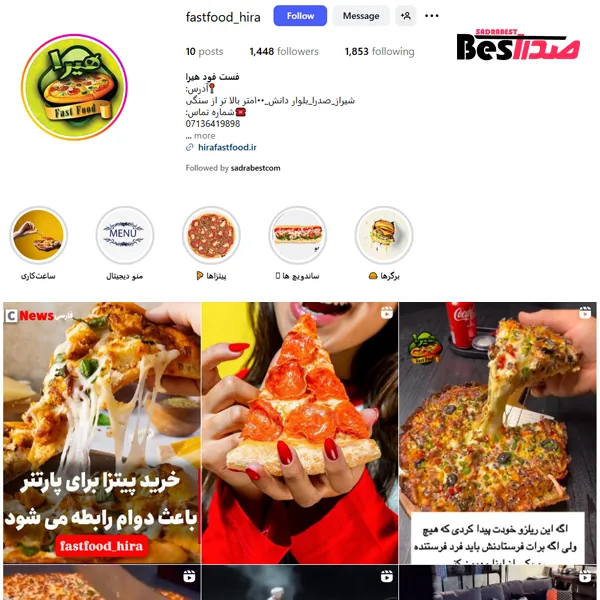Open the reel with Coca-Cola bottle pizza
Screen dimensions: 600x600
pos(497,432)
